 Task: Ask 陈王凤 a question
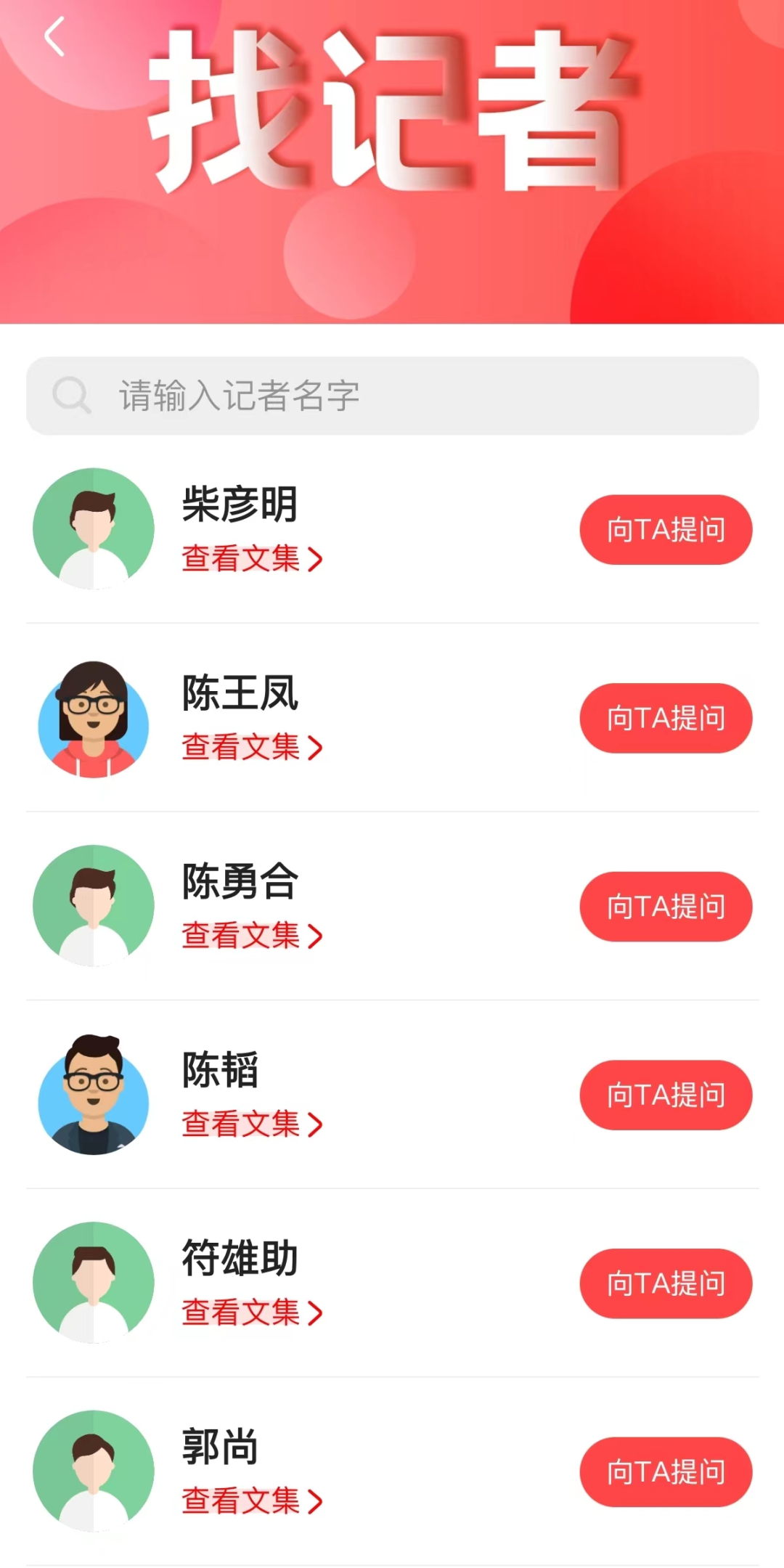click(665, 718)
